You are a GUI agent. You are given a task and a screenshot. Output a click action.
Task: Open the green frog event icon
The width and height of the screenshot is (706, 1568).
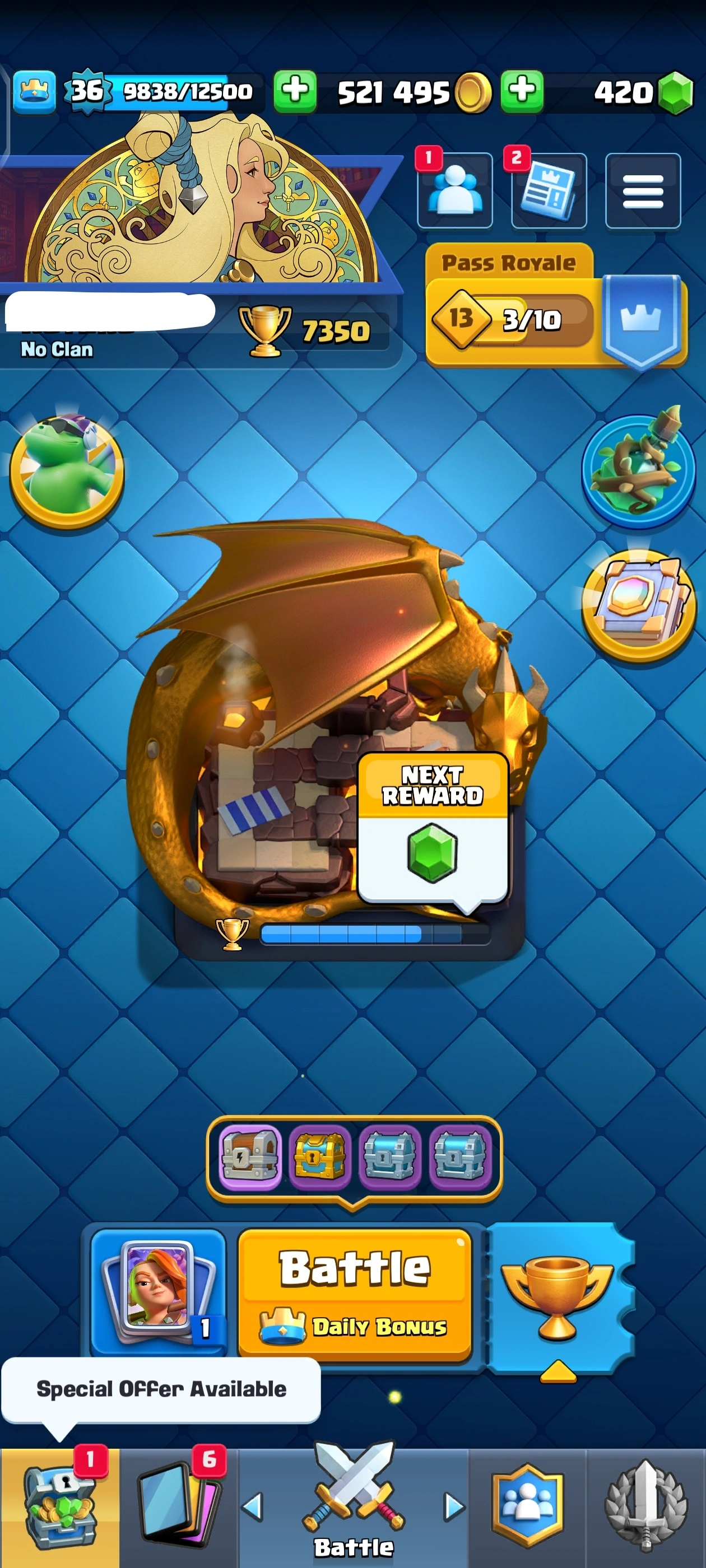67,469
